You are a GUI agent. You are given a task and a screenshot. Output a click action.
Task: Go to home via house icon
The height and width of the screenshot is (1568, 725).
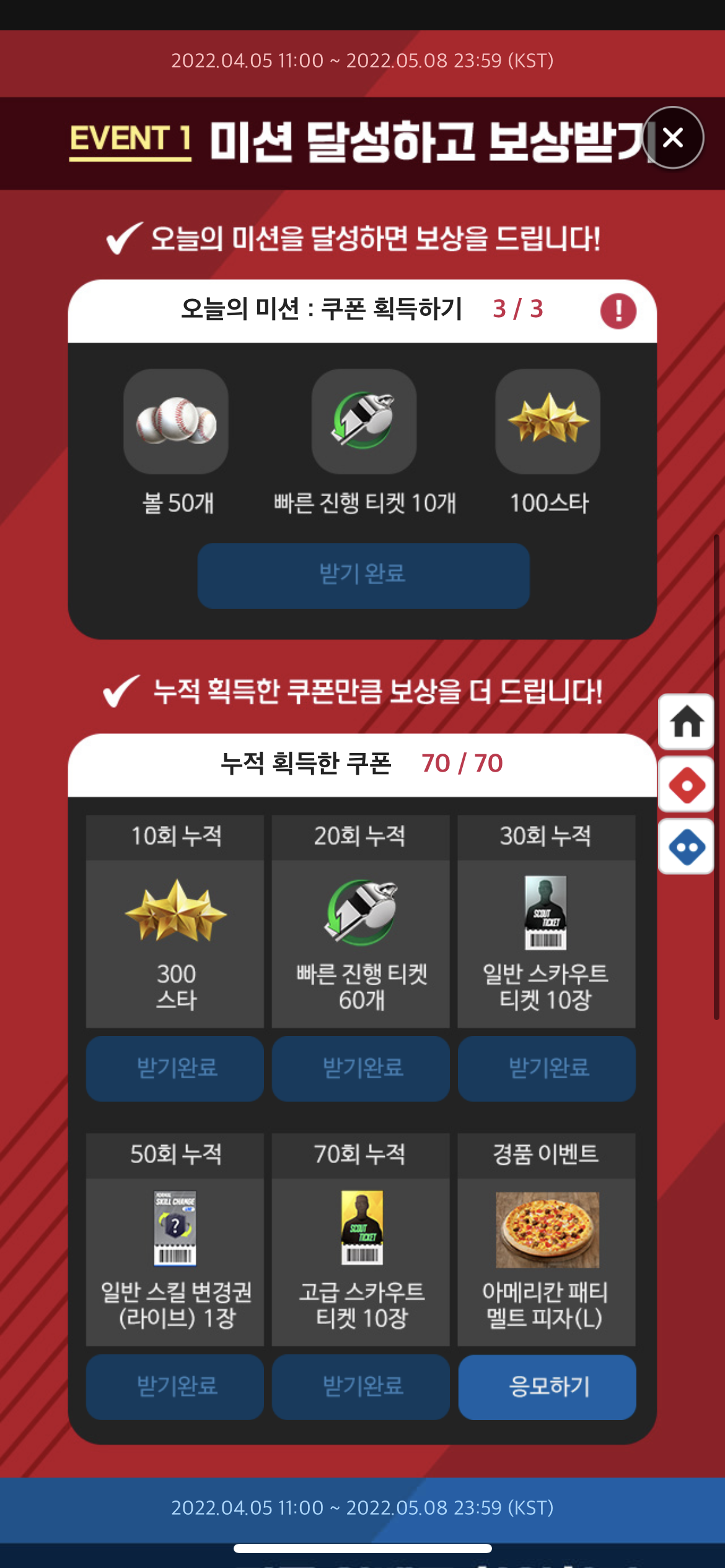687,722
